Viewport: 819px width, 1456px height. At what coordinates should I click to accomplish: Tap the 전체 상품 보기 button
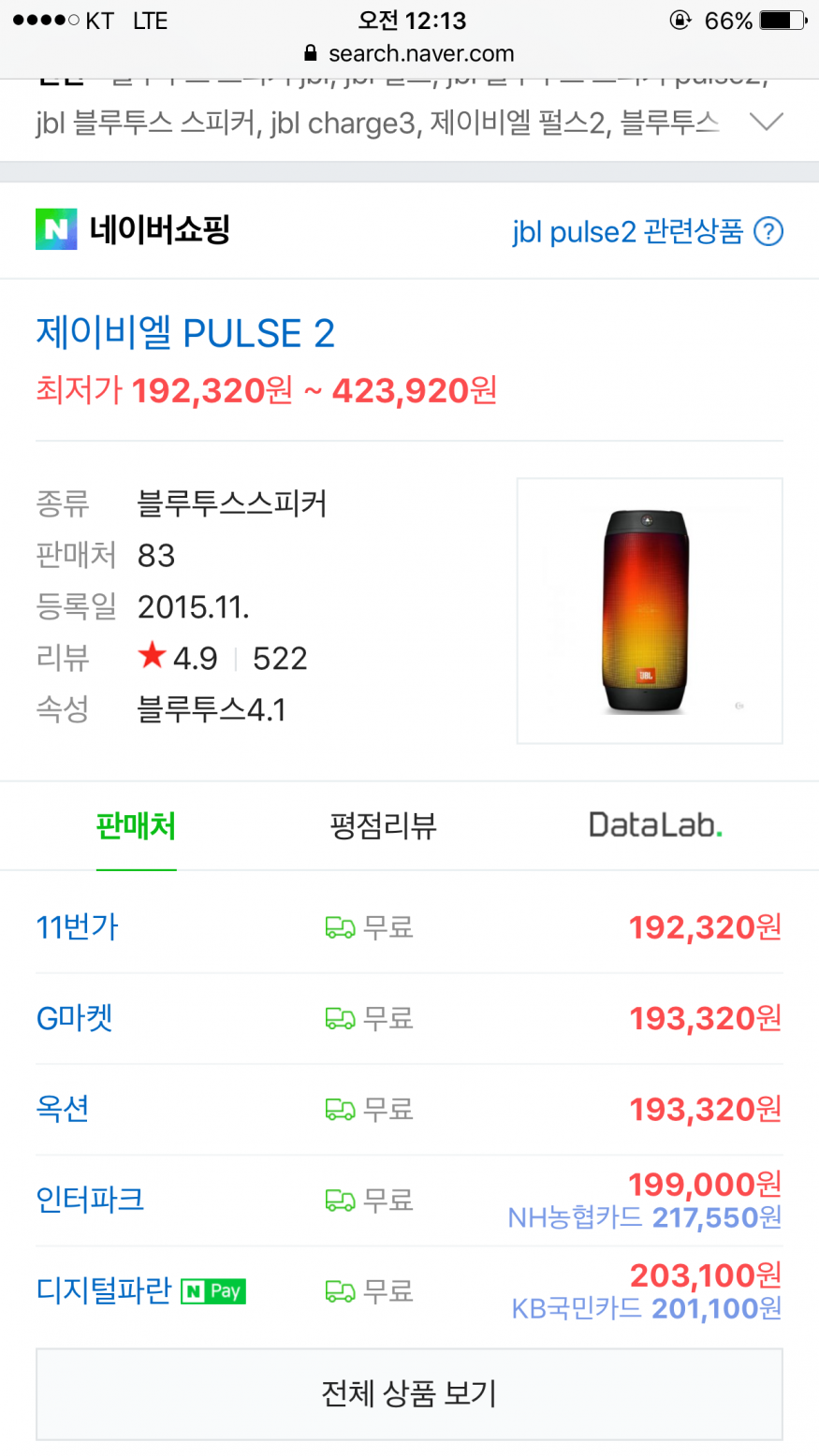coord(409,1393)
